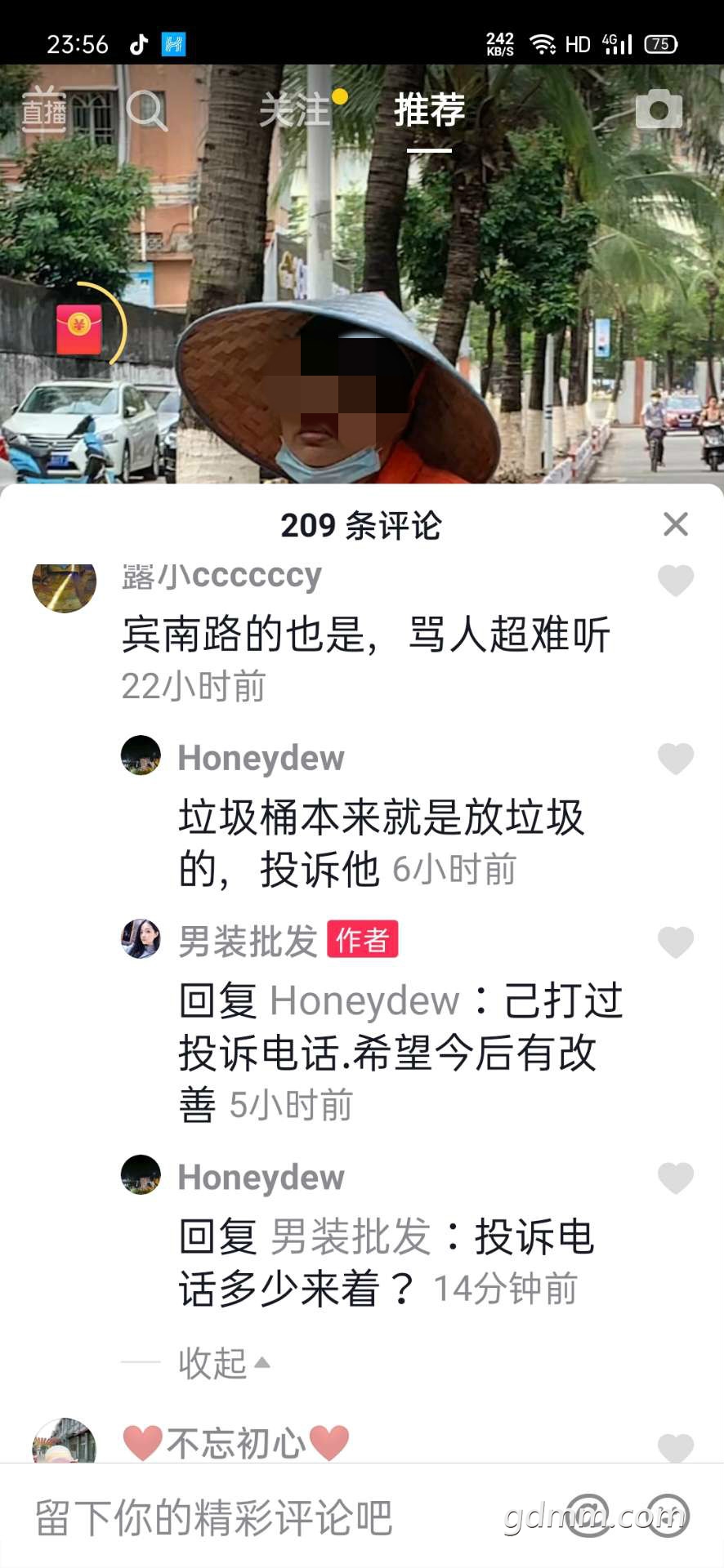This screenshot has width=724, height=1568.
Task: View 露小ccccccy's profile avatar
Action: click(64, 585)
